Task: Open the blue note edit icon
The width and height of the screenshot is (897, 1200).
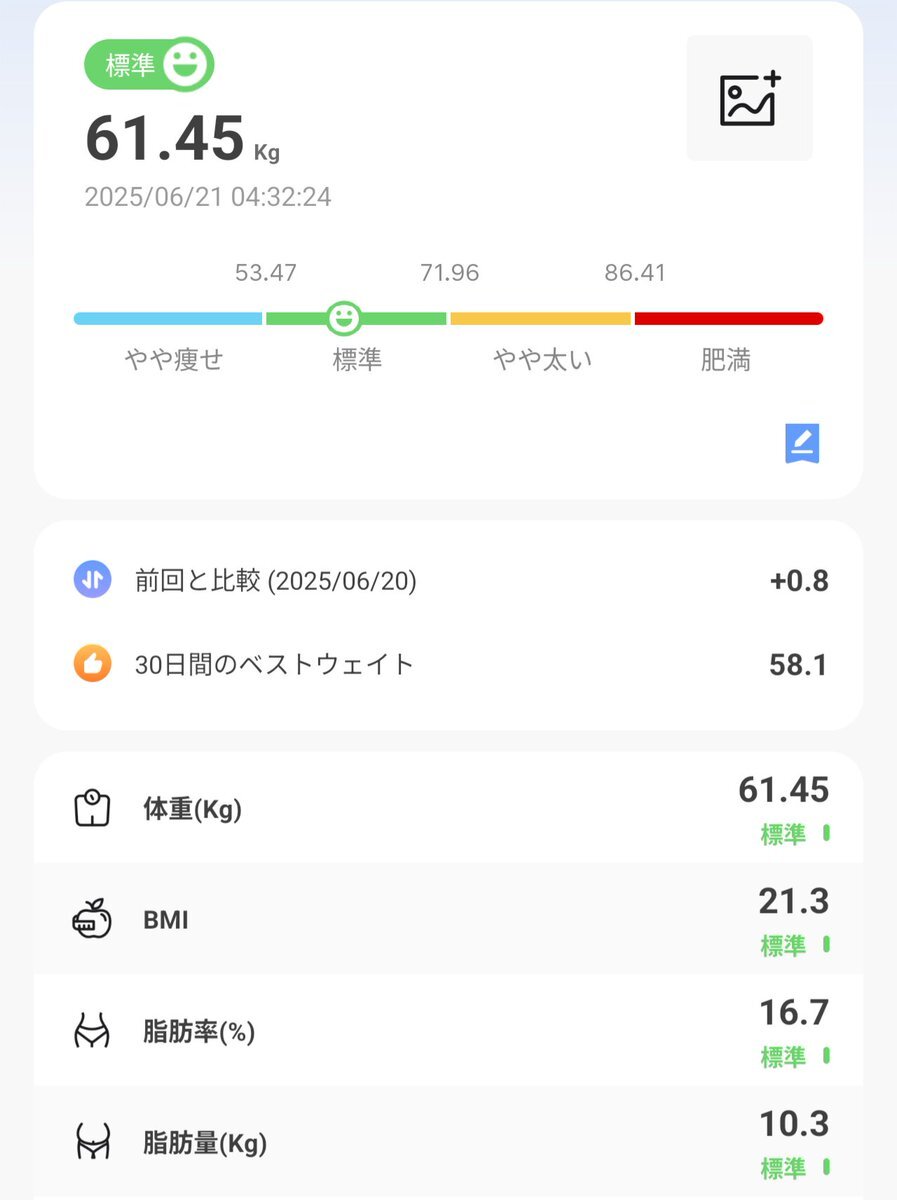Action: point(802,444)
